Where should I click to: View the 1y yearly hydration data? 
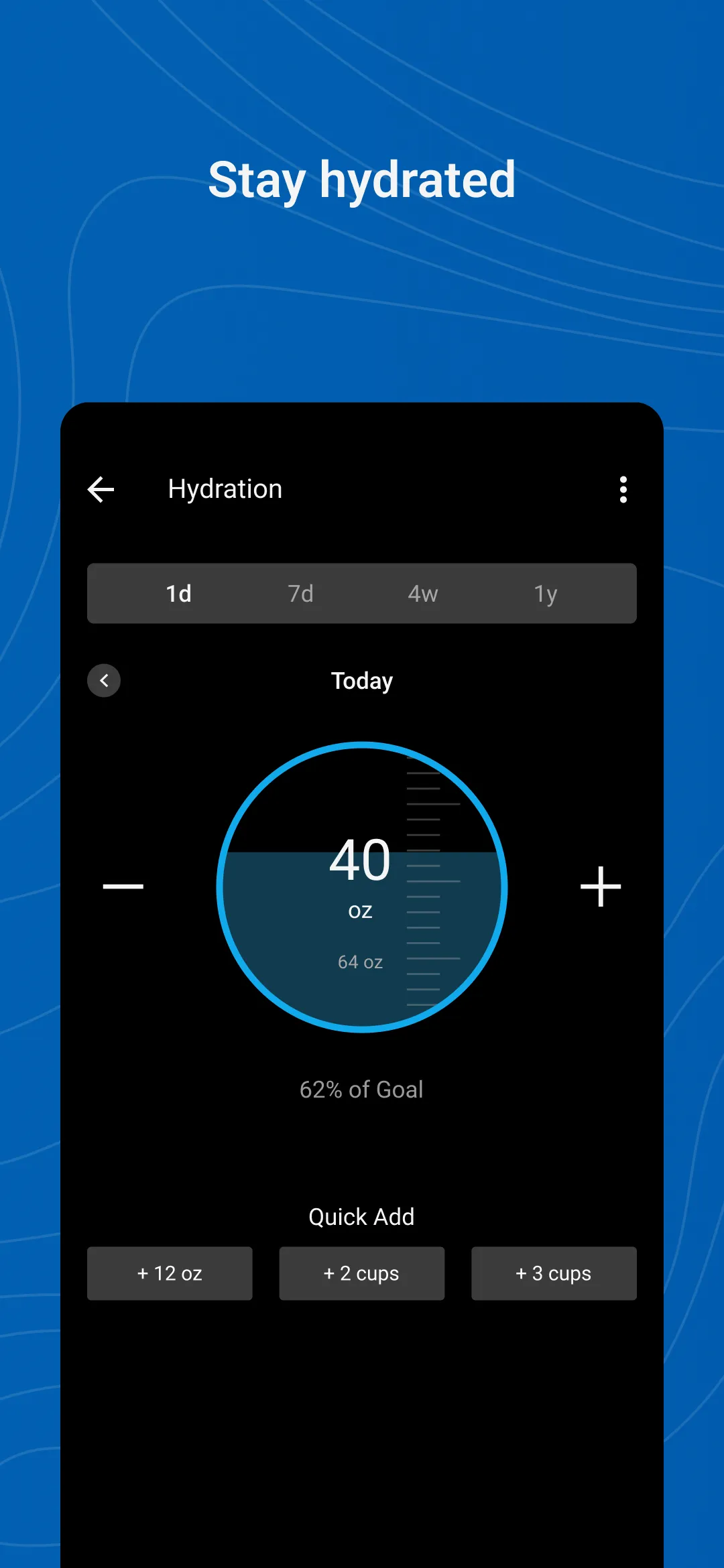[545, 594]
